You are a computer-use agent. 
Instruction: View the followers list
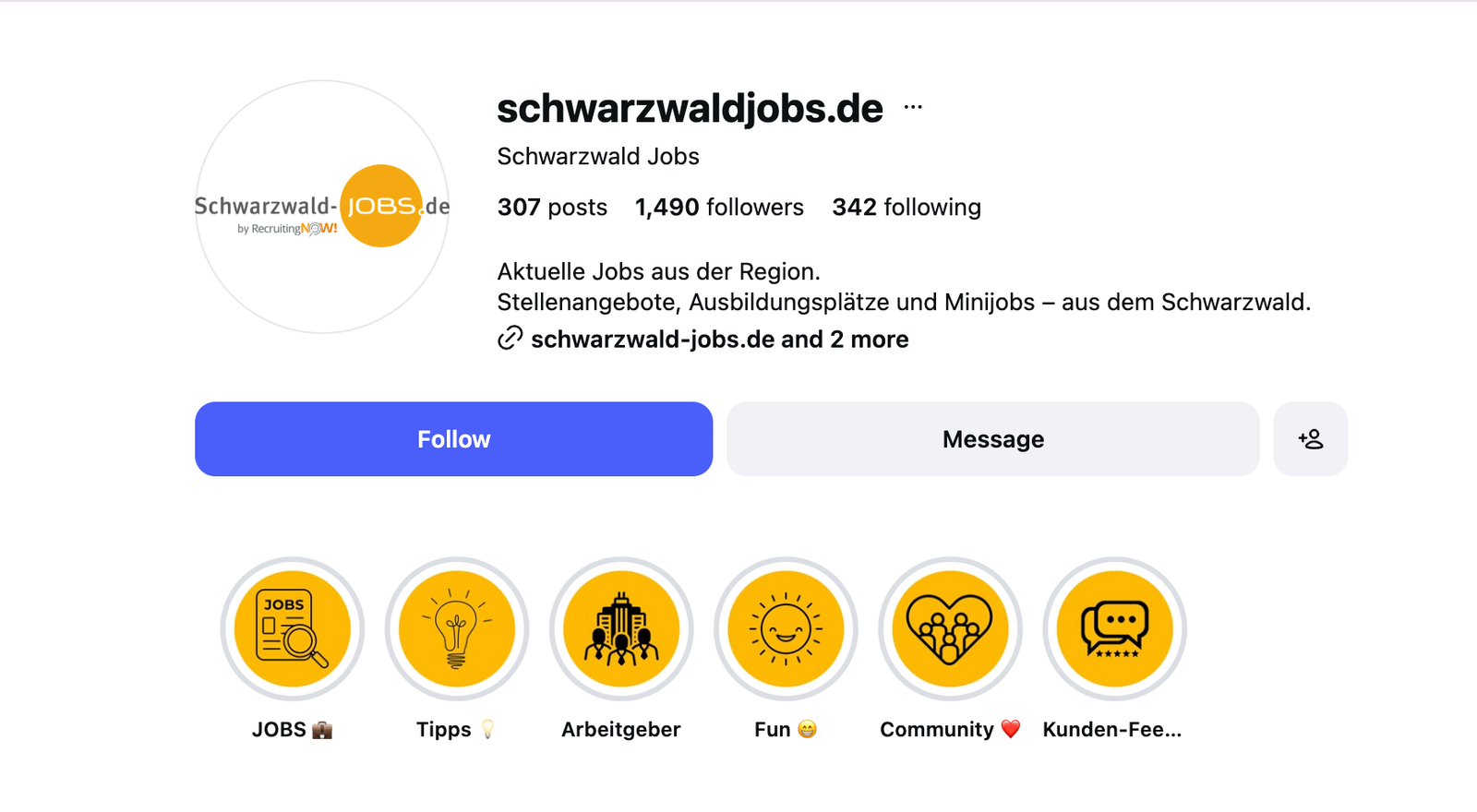point(719,207)
